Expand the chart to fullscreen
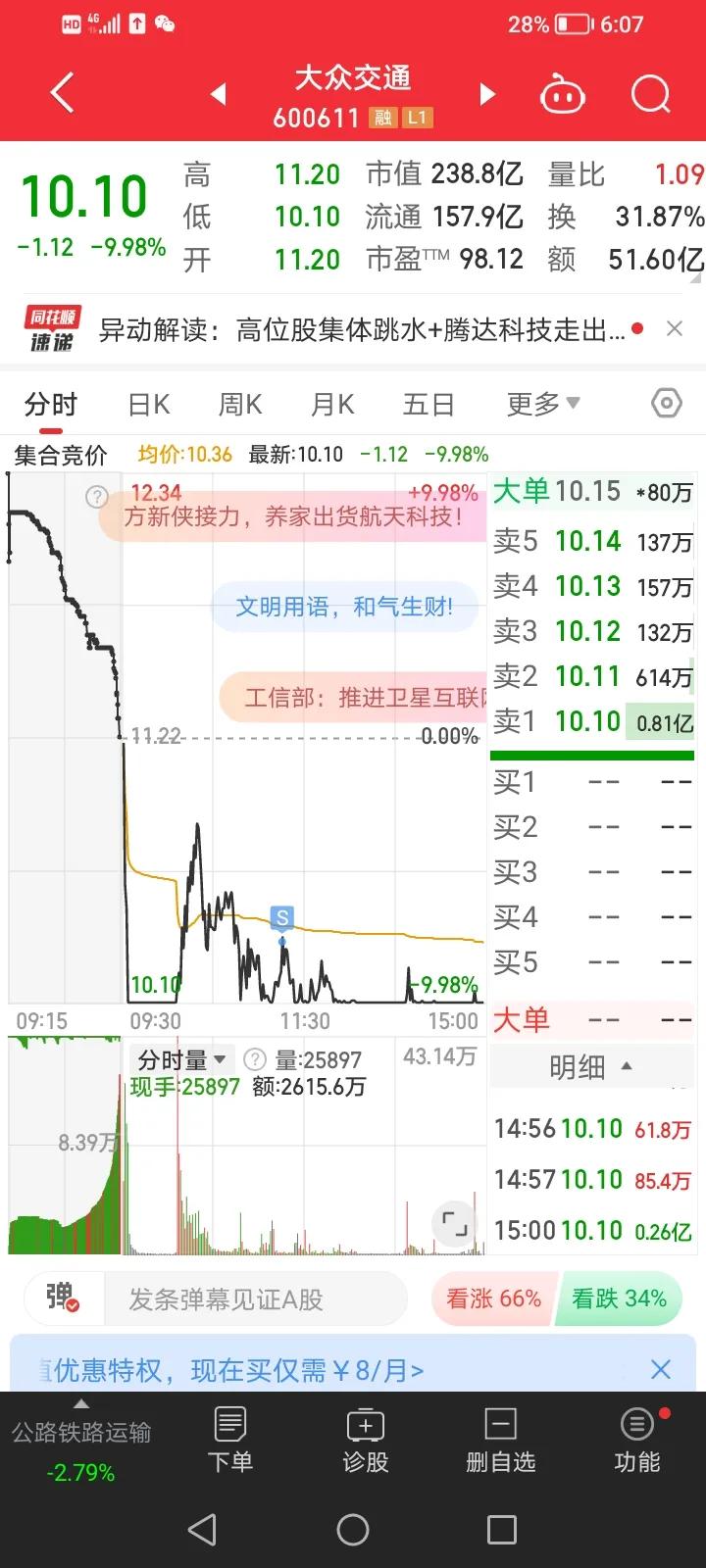 454,1223
